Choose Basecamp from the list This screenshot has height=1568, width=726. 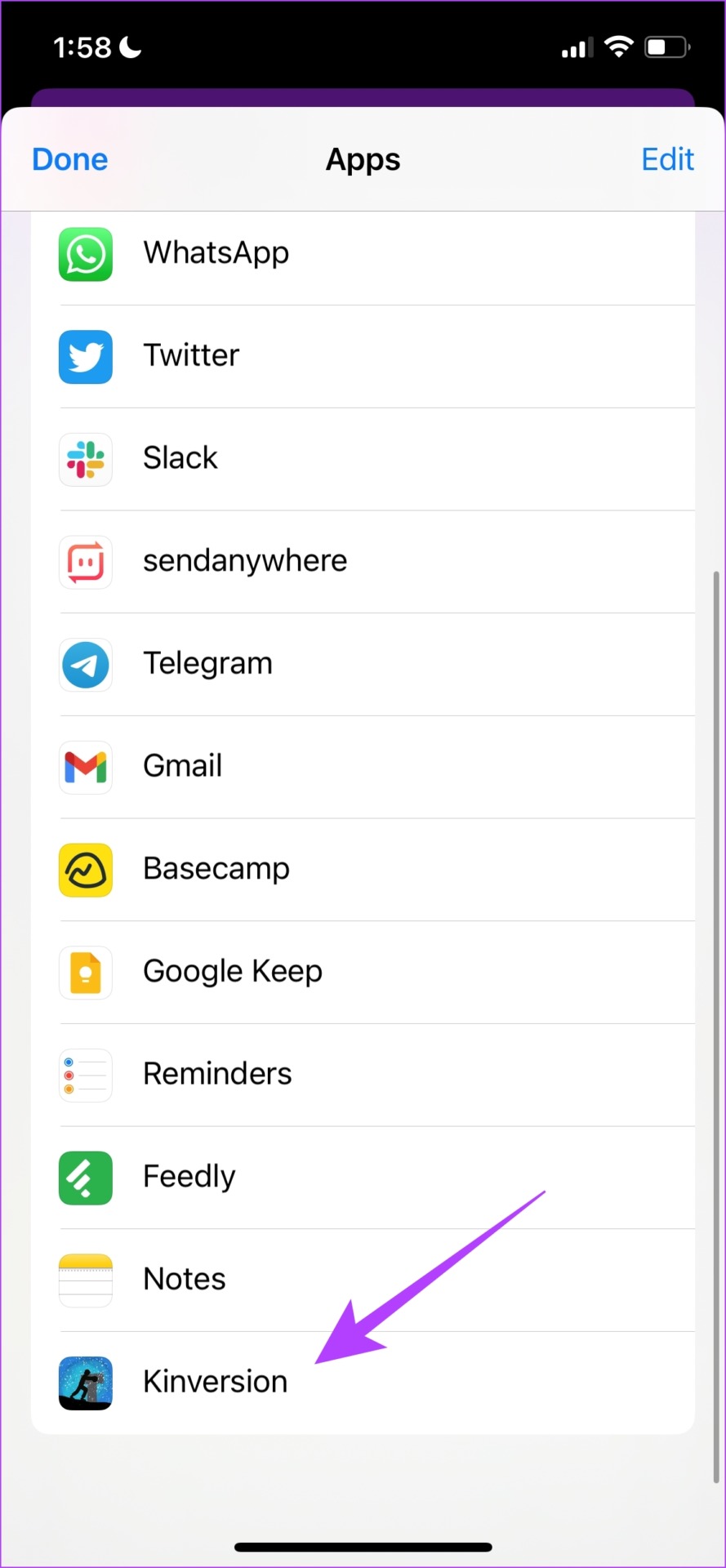tap(216, 869)
